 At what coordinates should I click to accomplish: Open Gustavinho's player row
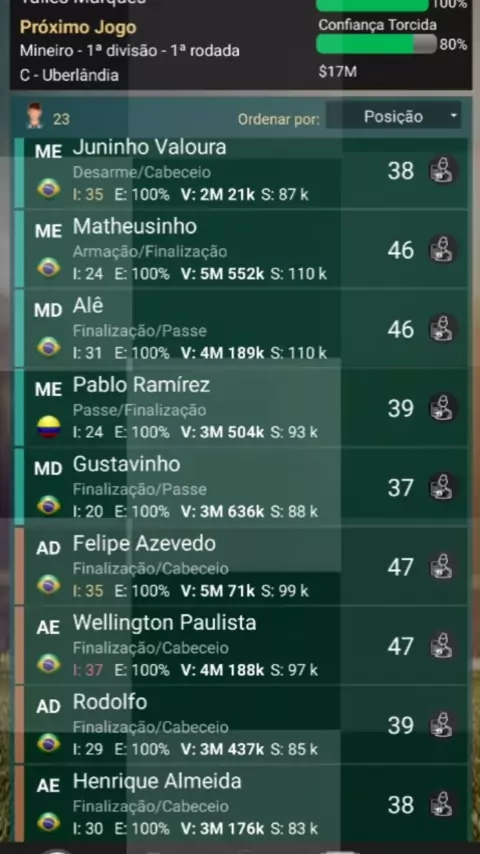click(x=241, y=487)
